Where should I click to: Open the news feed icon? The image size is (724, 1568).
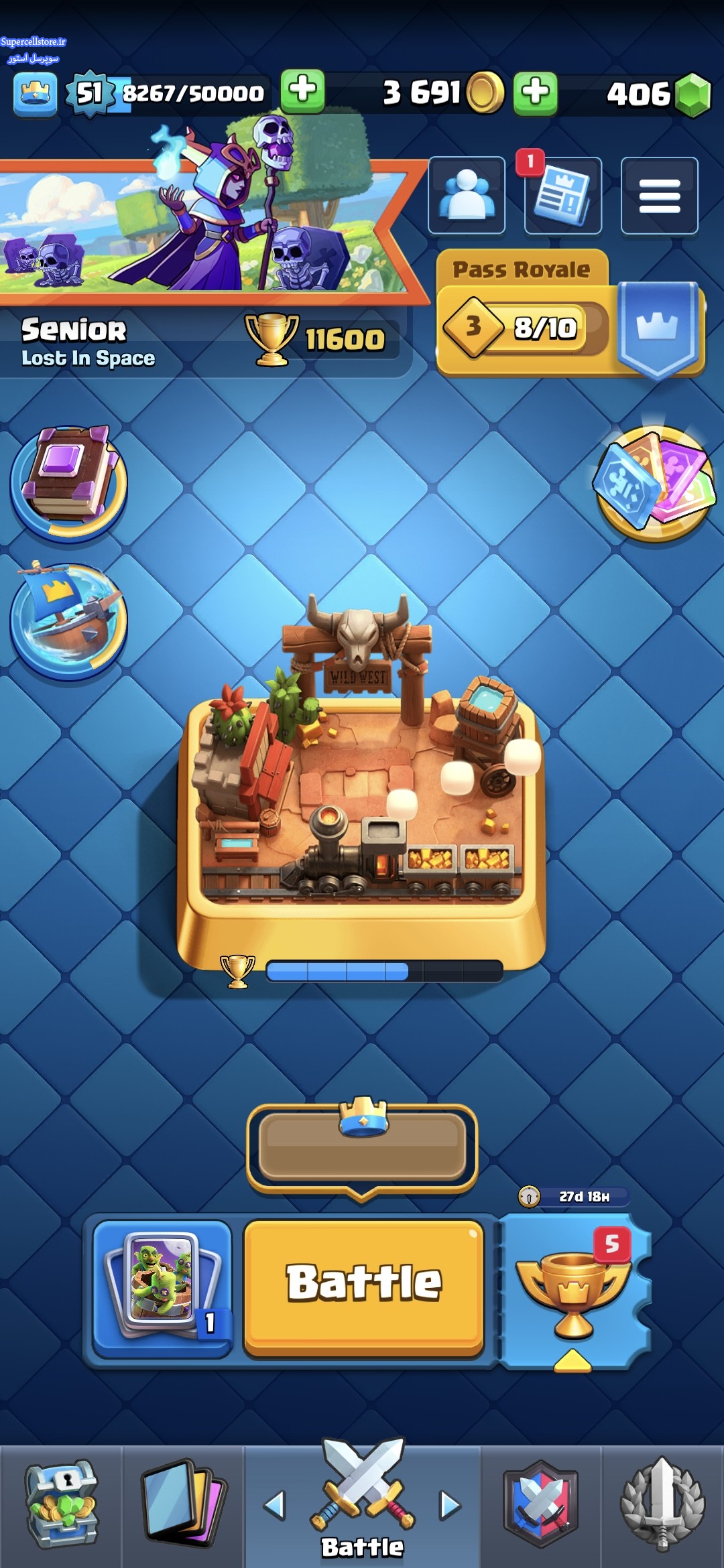[x=563, y=196]
